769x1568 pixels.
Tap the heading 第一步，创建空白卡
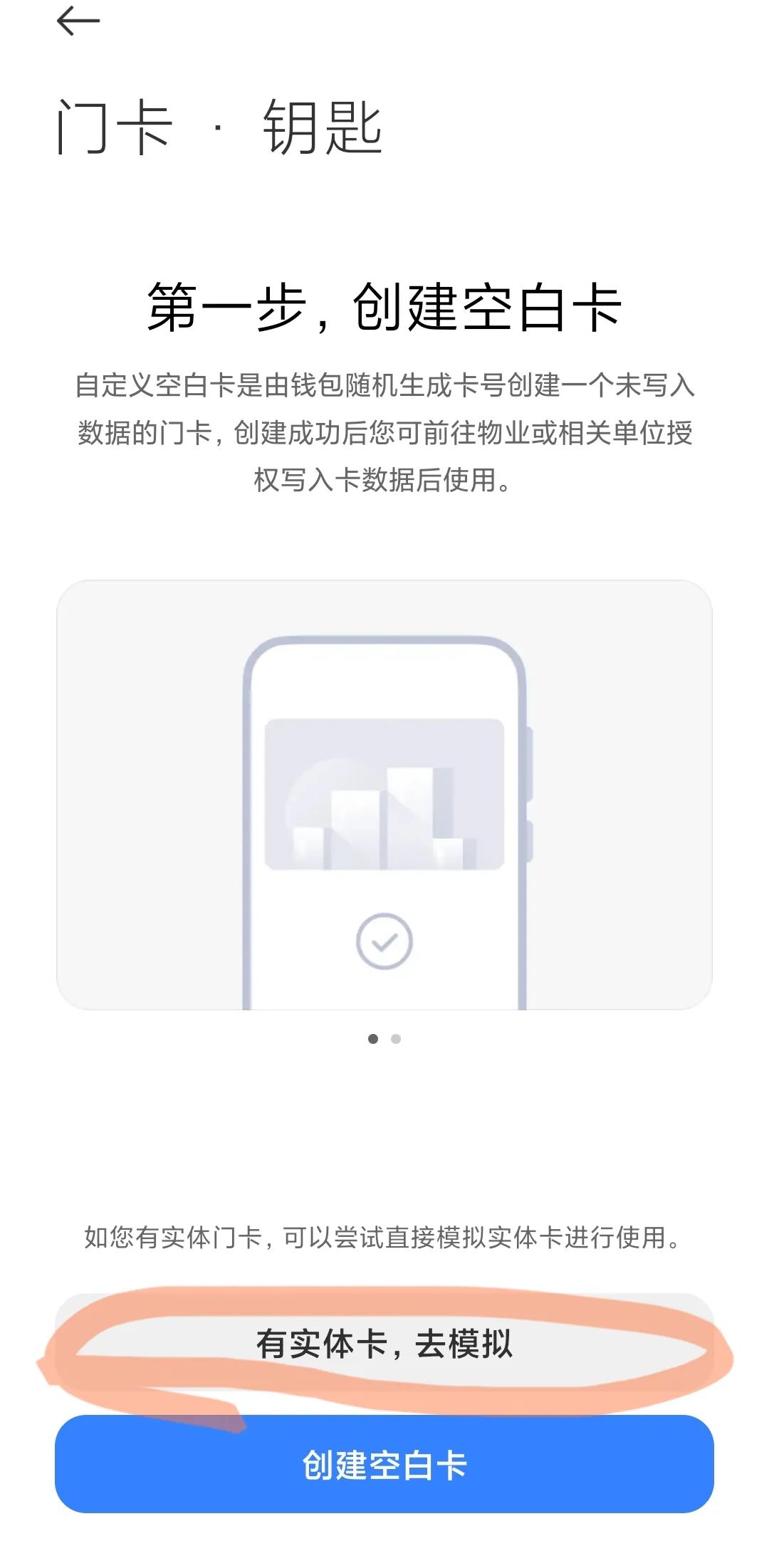pos(384,308)
